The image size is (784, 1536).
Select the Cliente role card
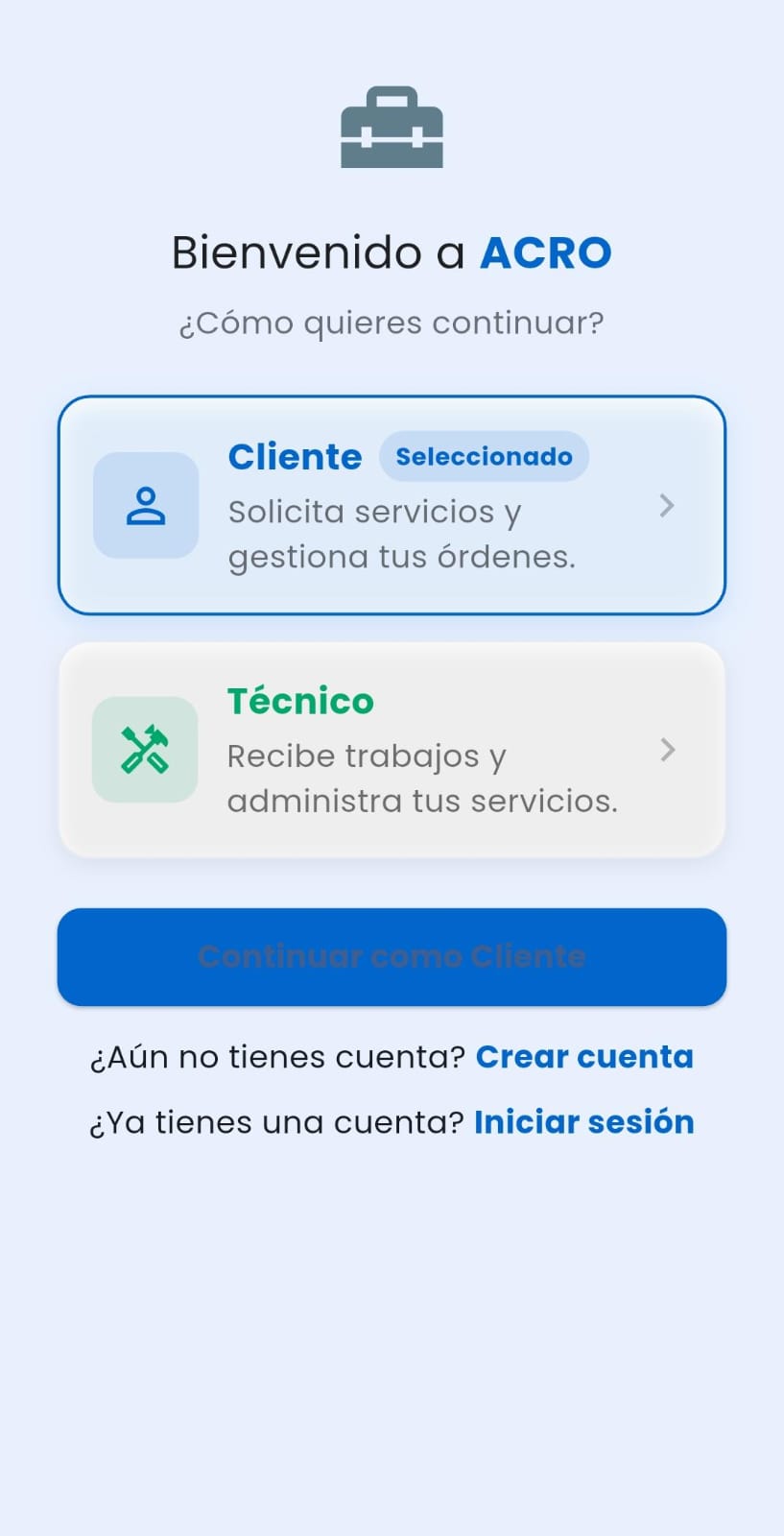click(392, 505)
